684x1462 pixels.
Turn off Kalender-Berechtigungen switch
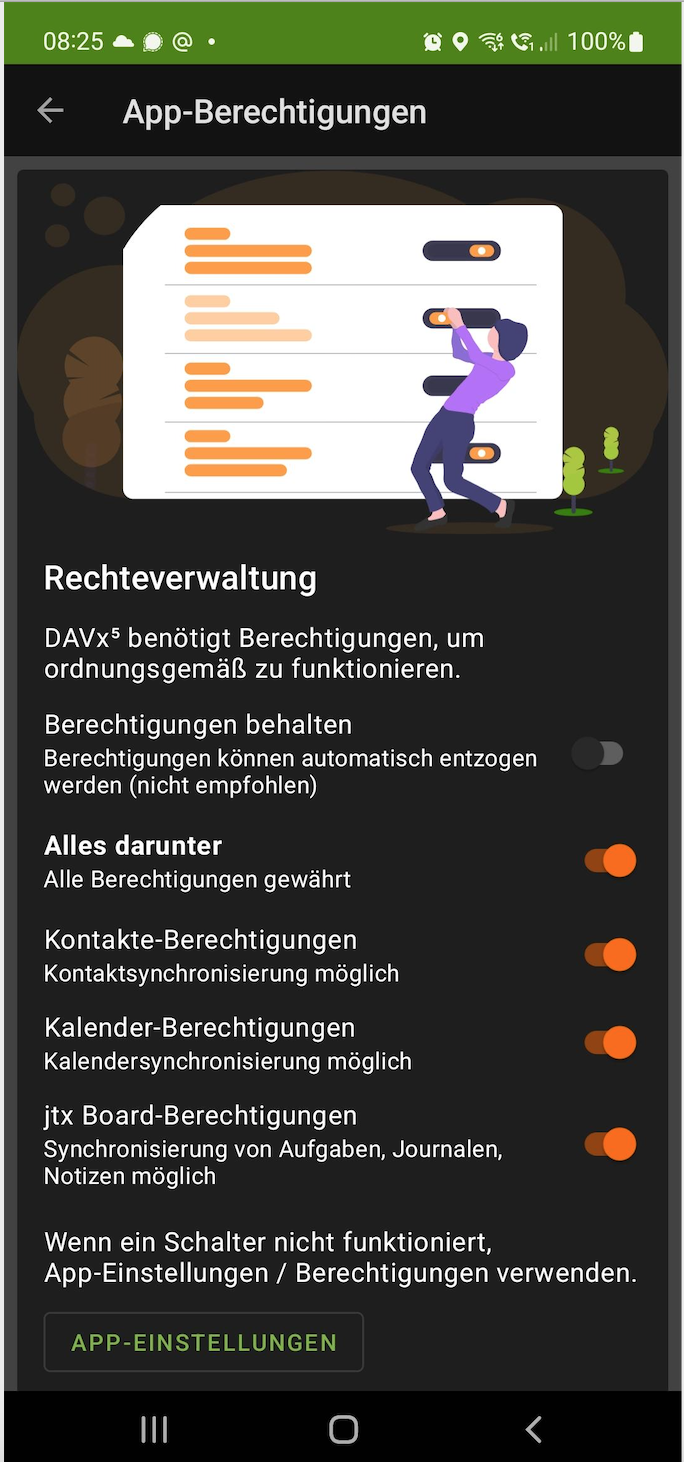click(610, 1043)
